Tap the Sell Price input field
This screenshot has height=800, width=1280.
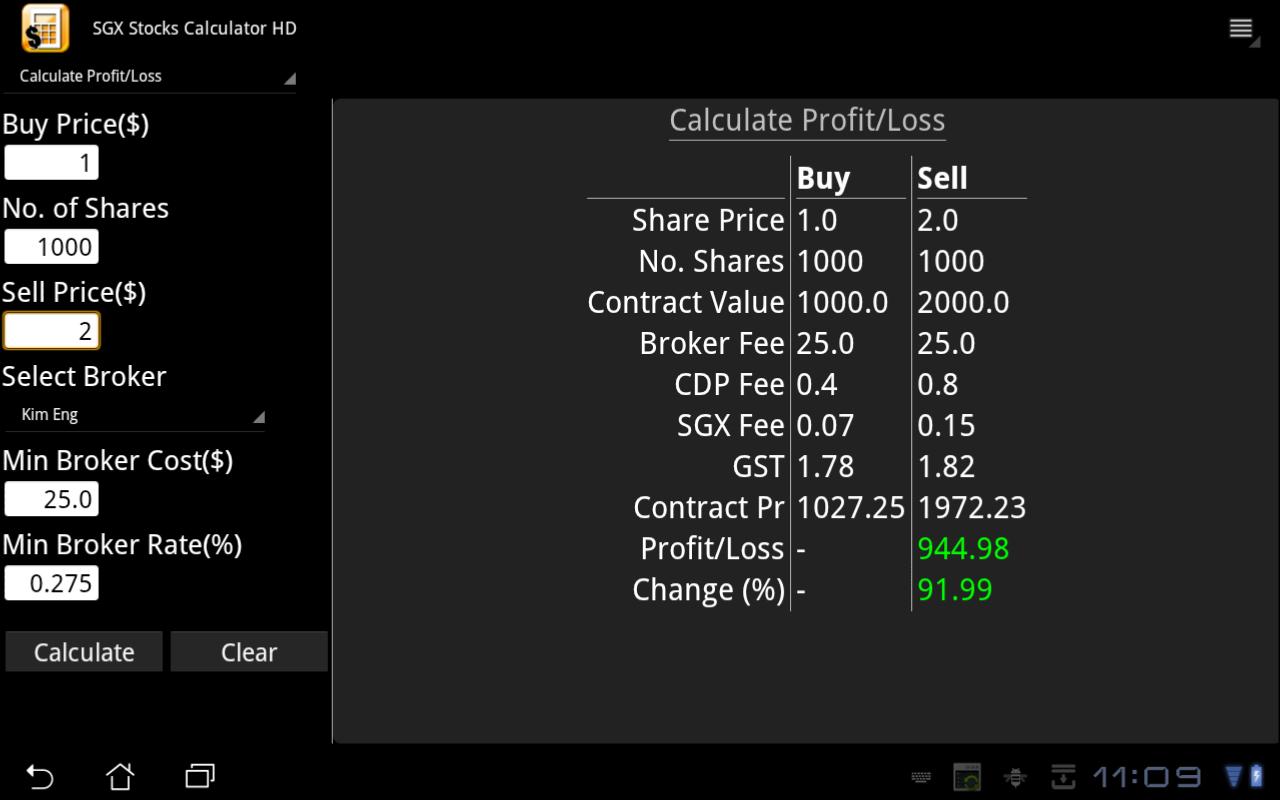[x=52, y=331]
